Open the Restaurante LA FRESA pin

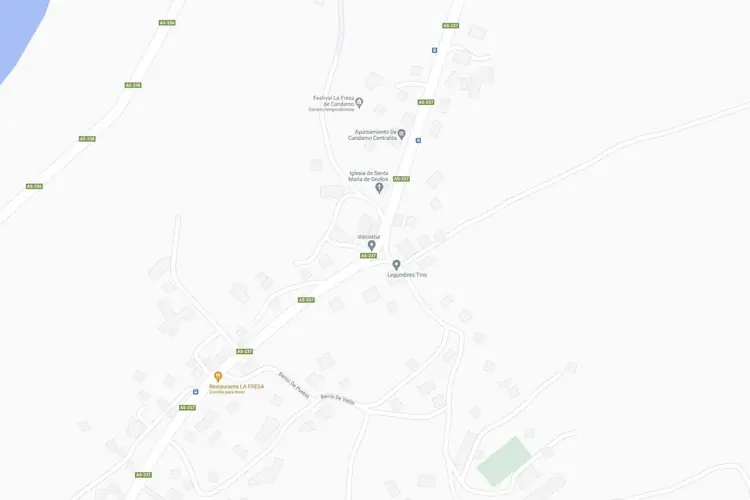(x=218, y=376)
